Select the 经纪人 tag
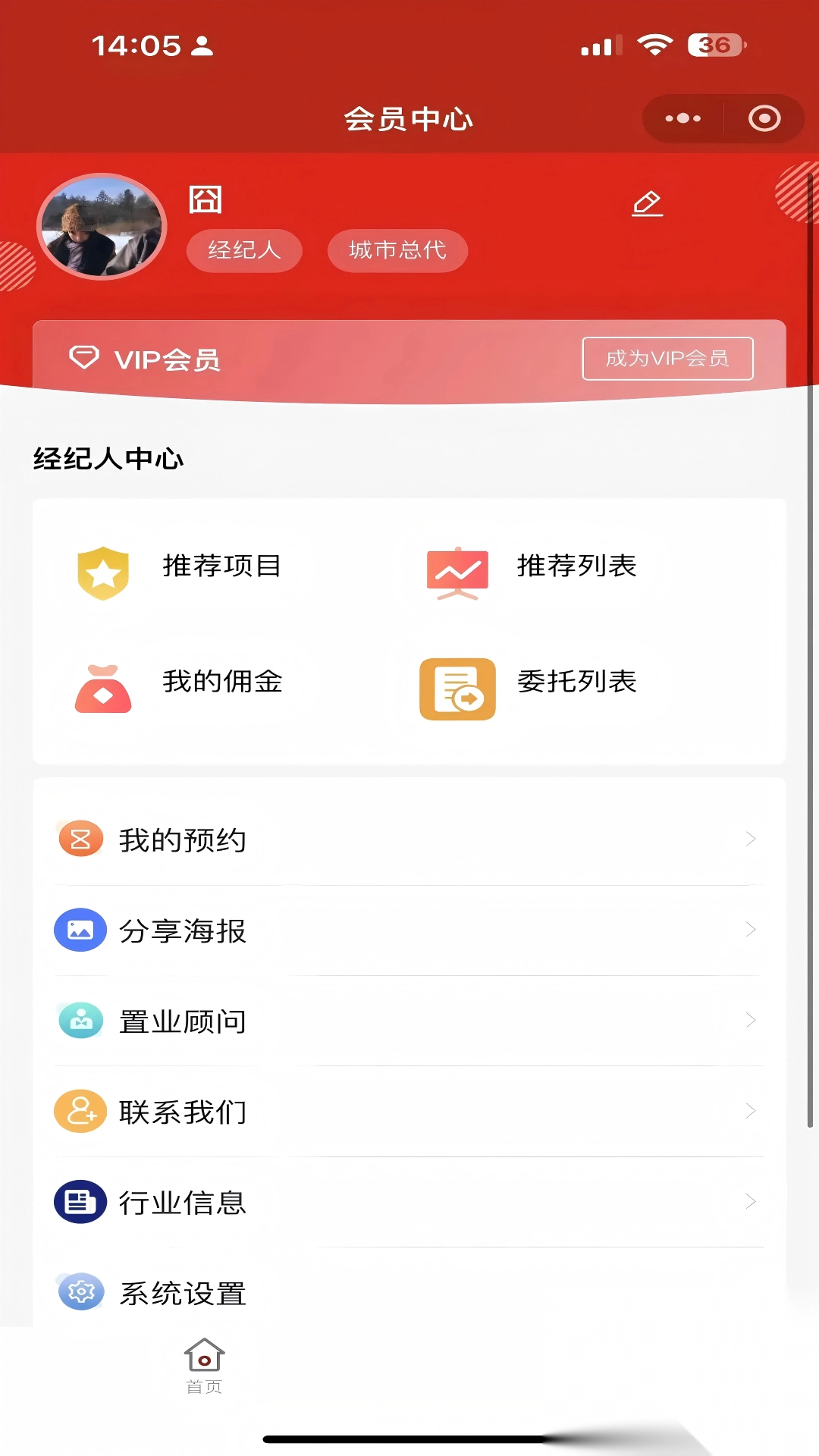The image size is (819, 1456). pos(243,250)
